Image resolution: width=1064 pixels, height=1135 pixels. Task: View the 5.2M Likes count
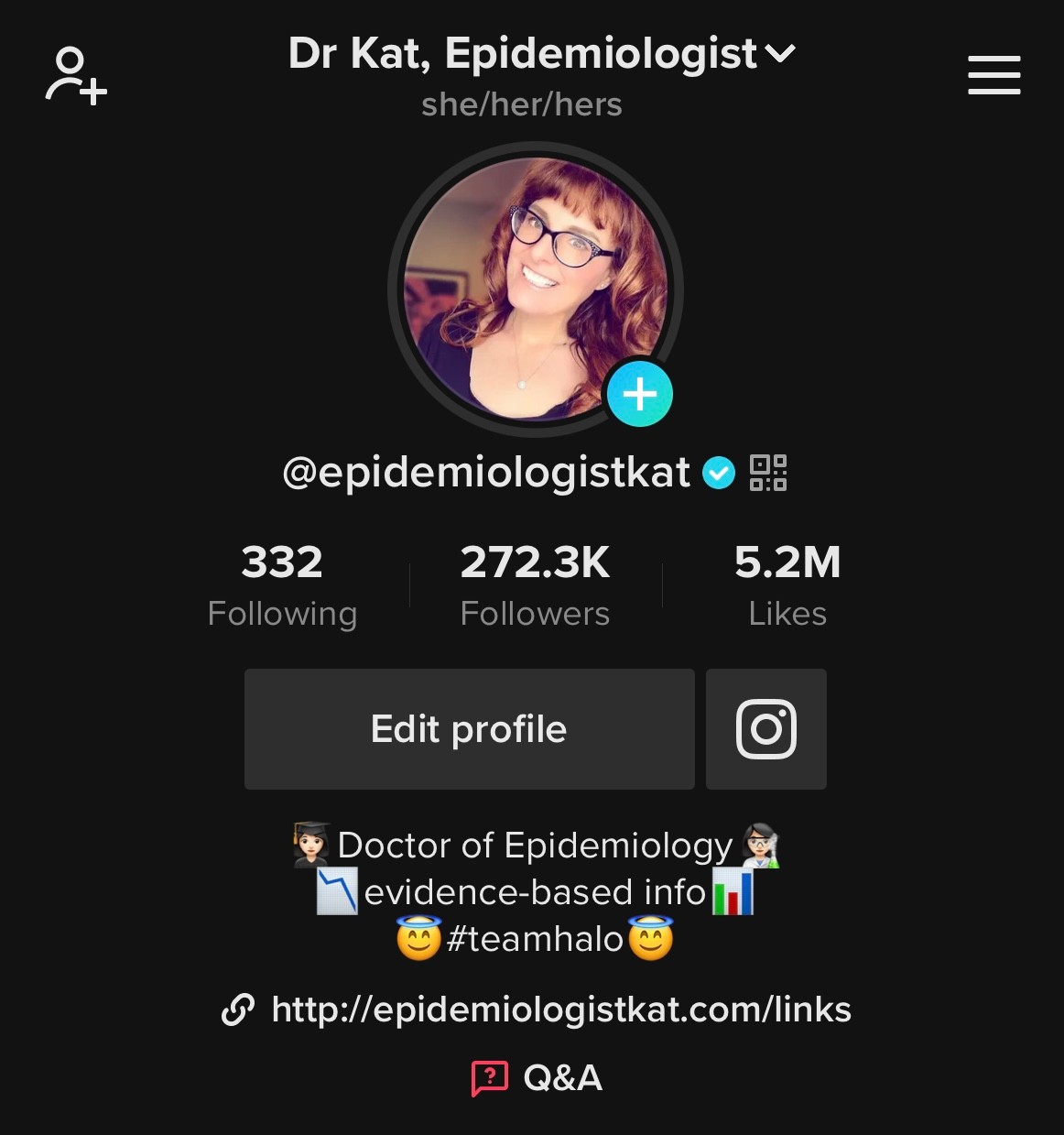(x=787, y=585)
